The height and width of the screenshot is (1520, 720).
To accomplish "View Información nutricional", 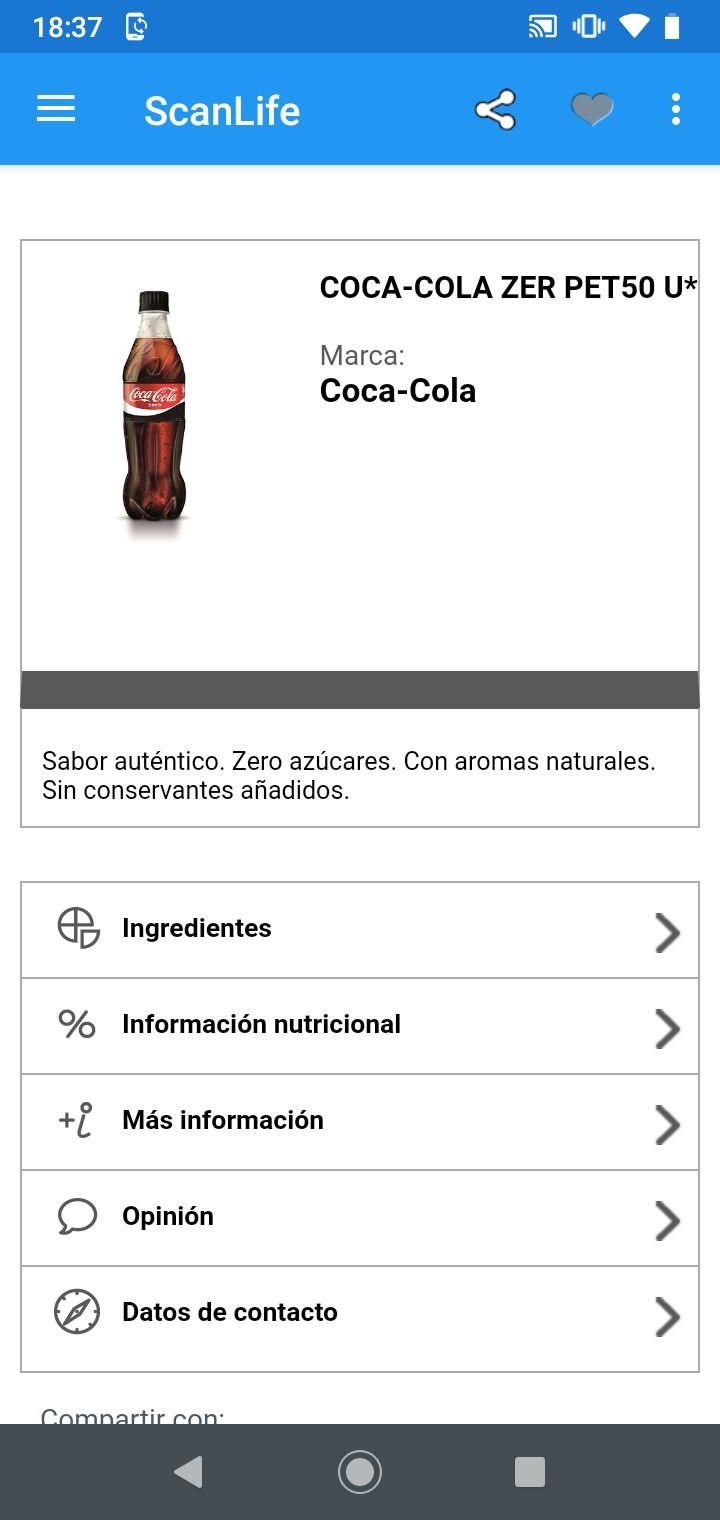I will pyautogui.click(x=360, y=1025).
